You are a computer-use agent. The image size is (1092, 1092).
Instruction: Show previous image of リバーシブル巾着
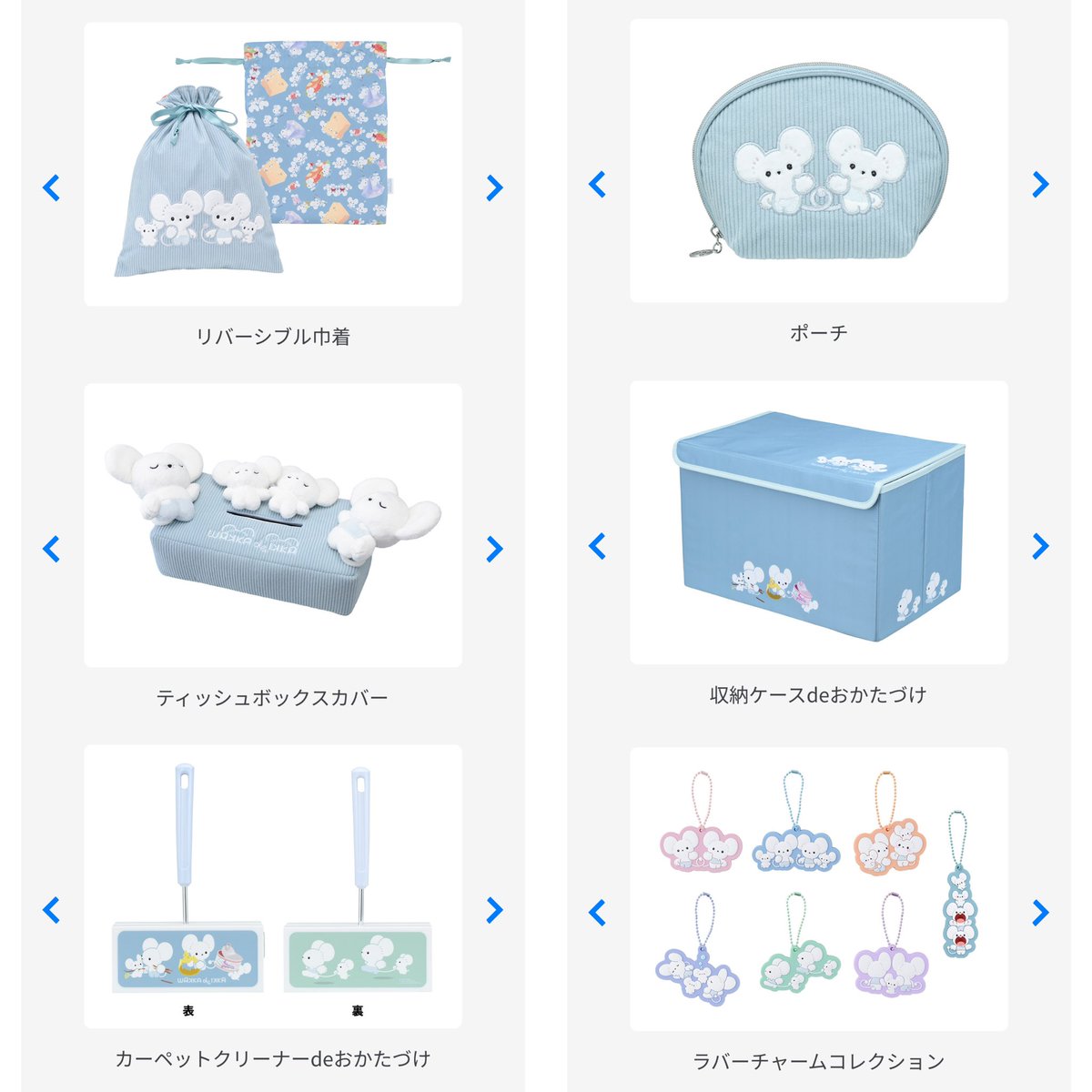point(52,188)
